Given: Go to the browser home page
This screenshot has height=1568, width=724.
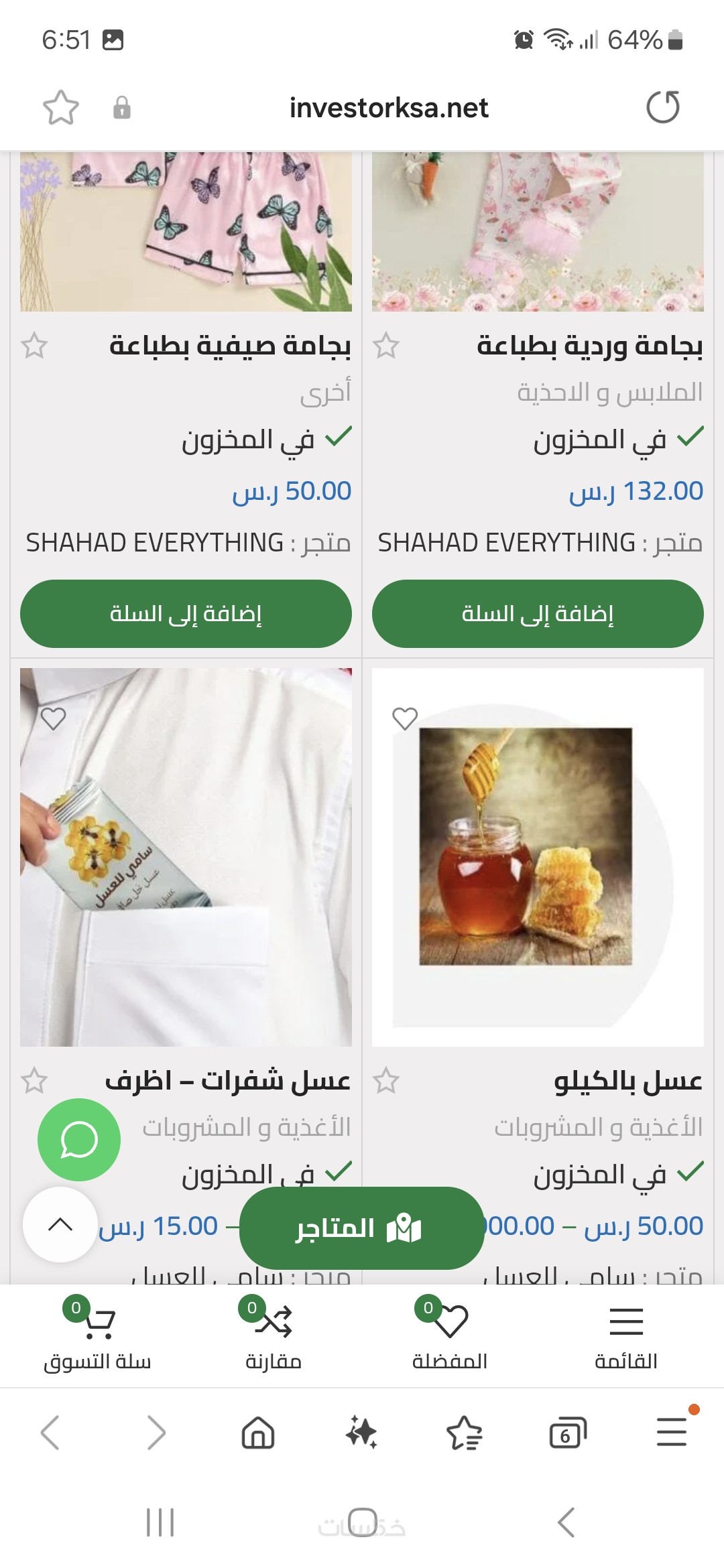Looking at the screenshot, I should tap(258, 1433).
